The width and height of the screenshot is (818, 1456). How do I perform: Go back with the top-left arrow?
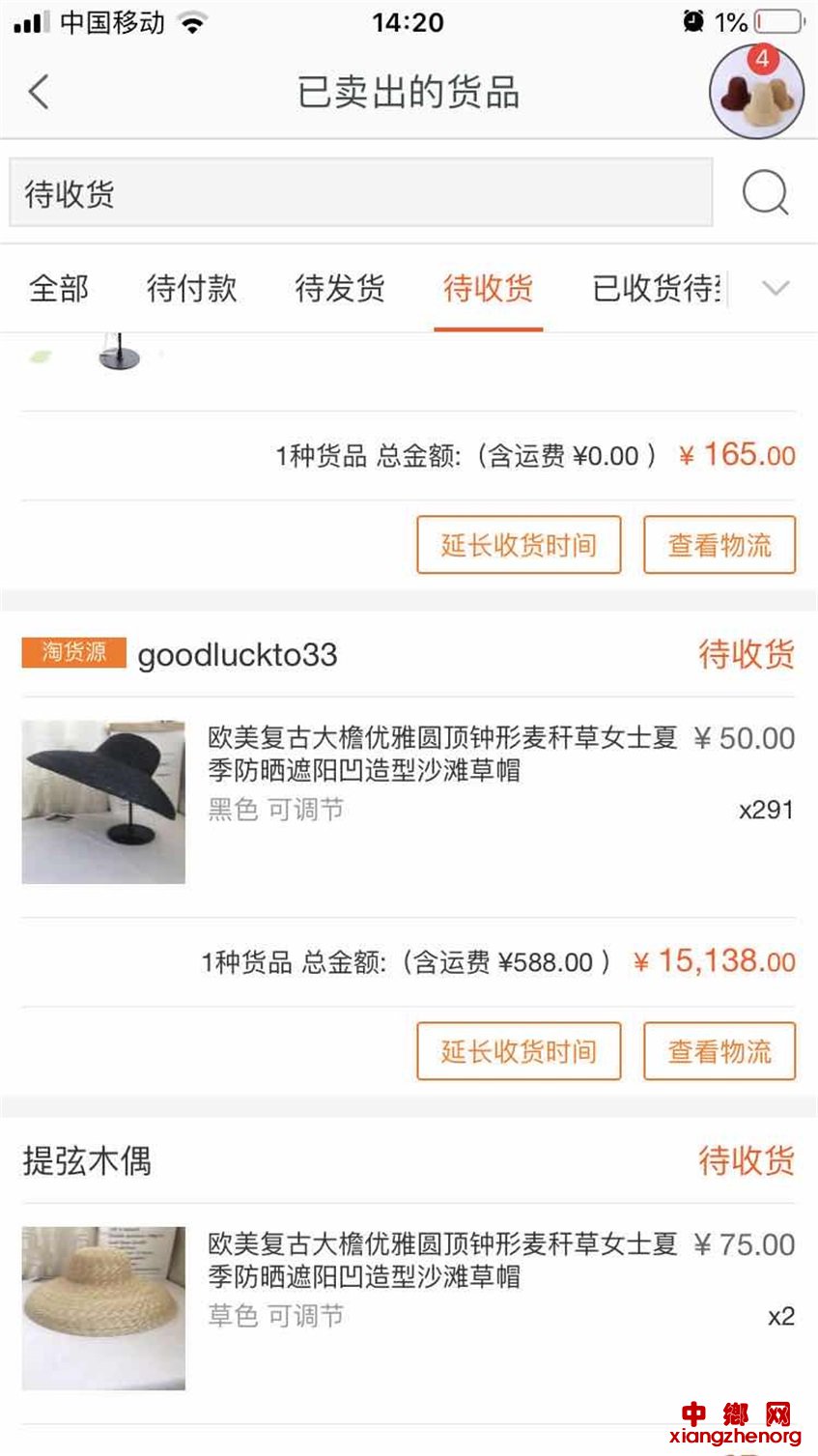point(39,93)
